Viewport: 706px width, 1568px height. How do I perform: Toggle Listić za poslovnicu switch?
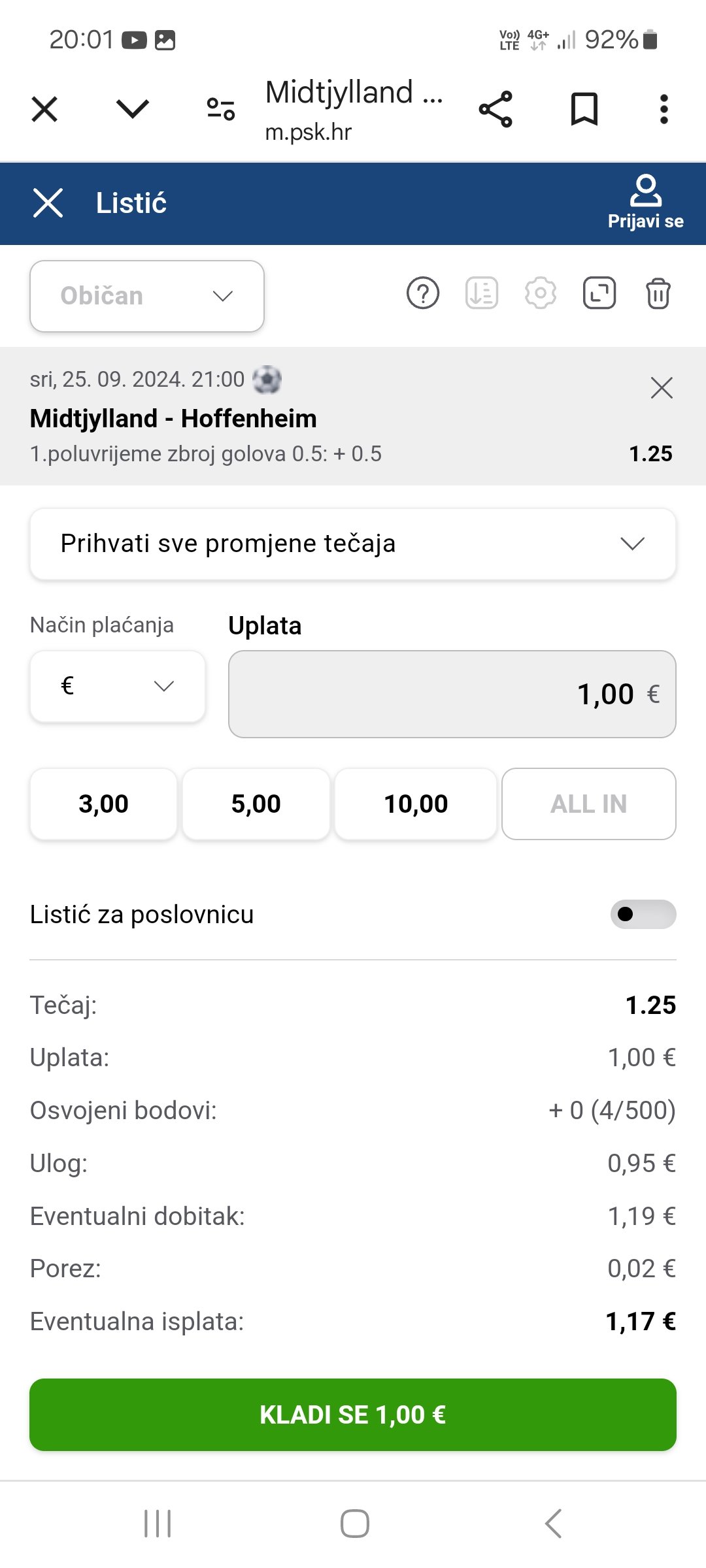click(643, 914)
